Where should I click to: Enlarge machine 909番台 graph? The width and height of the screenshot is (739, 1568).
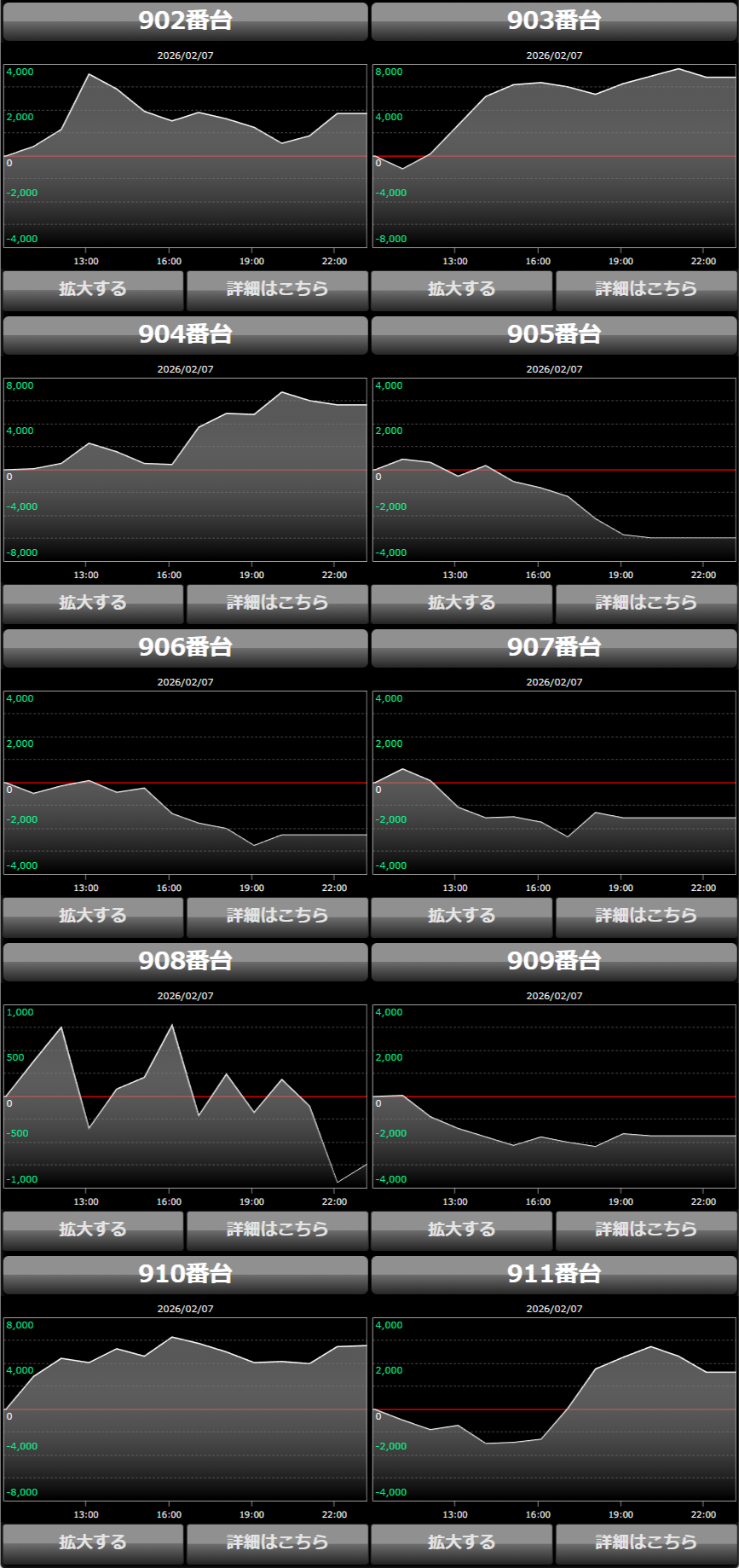point(461,1230)
